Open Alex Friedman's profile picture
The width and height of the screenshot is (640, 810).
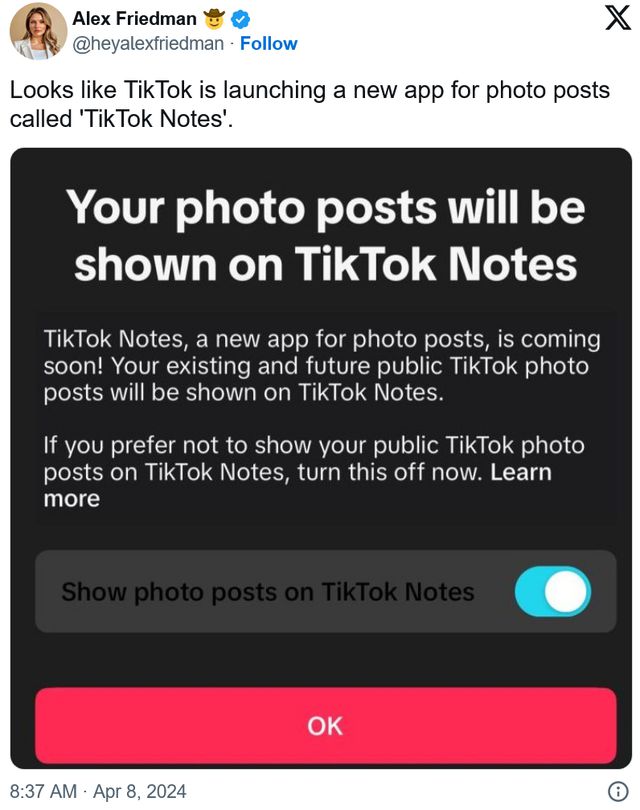tap(37, 31)
